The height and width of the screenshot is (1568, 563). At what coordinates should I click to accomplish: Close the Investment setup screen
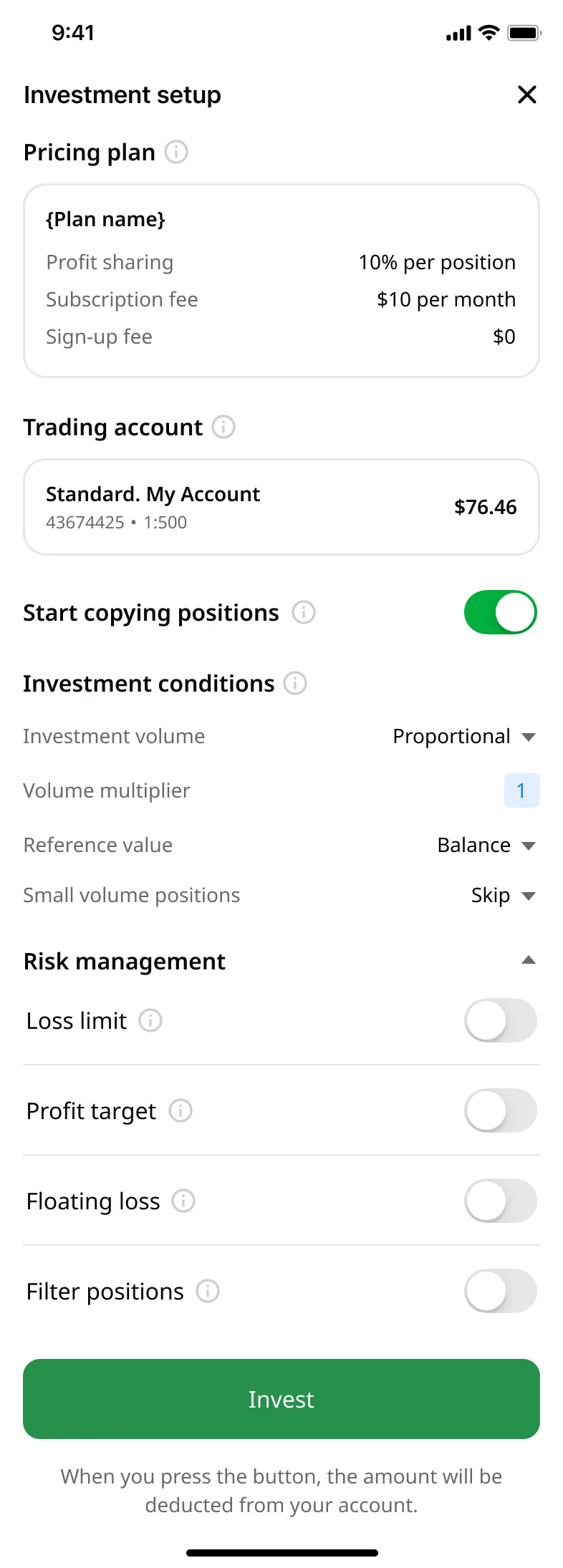527,94
